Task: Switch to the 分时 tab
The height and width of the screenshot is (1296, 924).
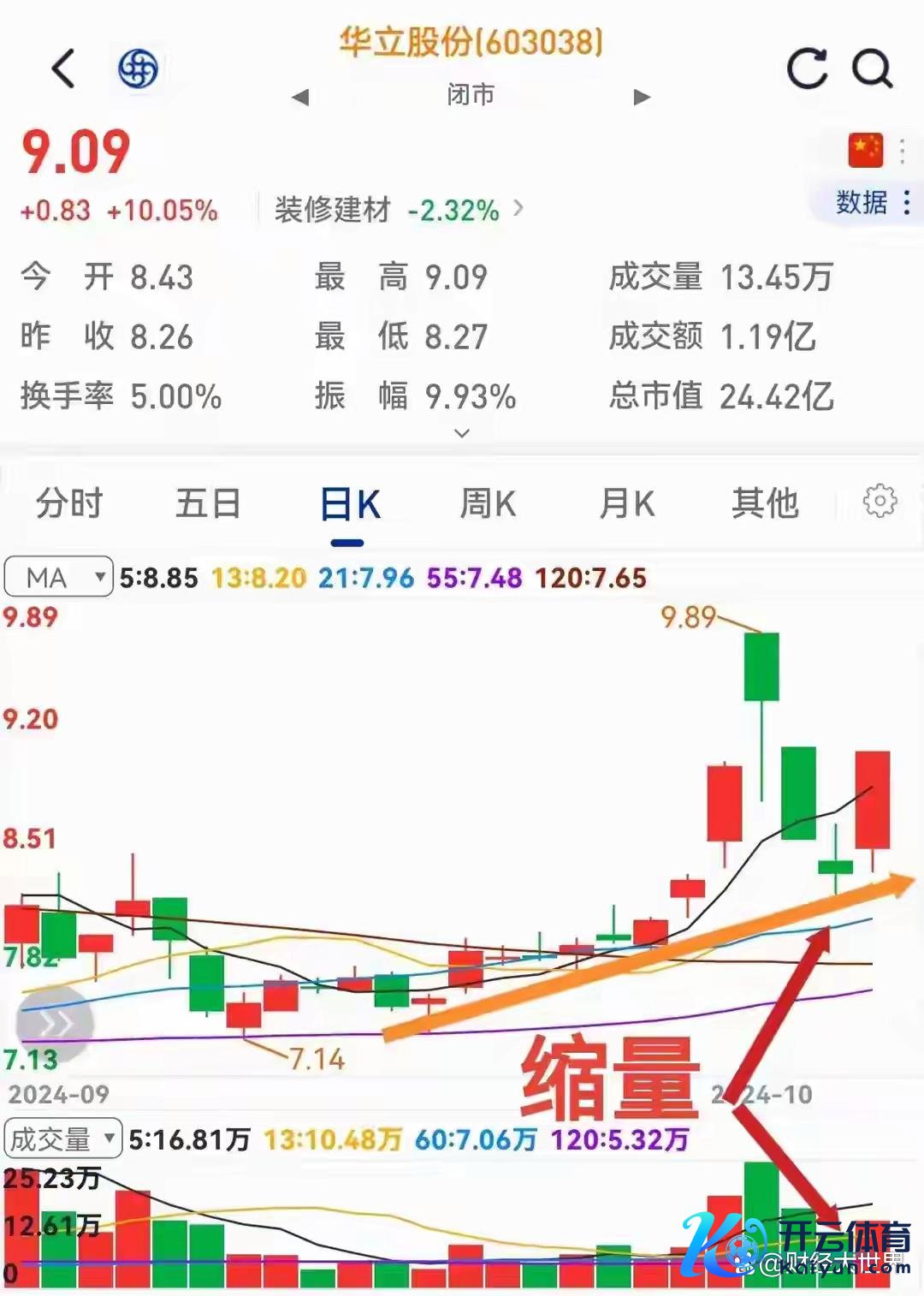Action: (69, 503)
